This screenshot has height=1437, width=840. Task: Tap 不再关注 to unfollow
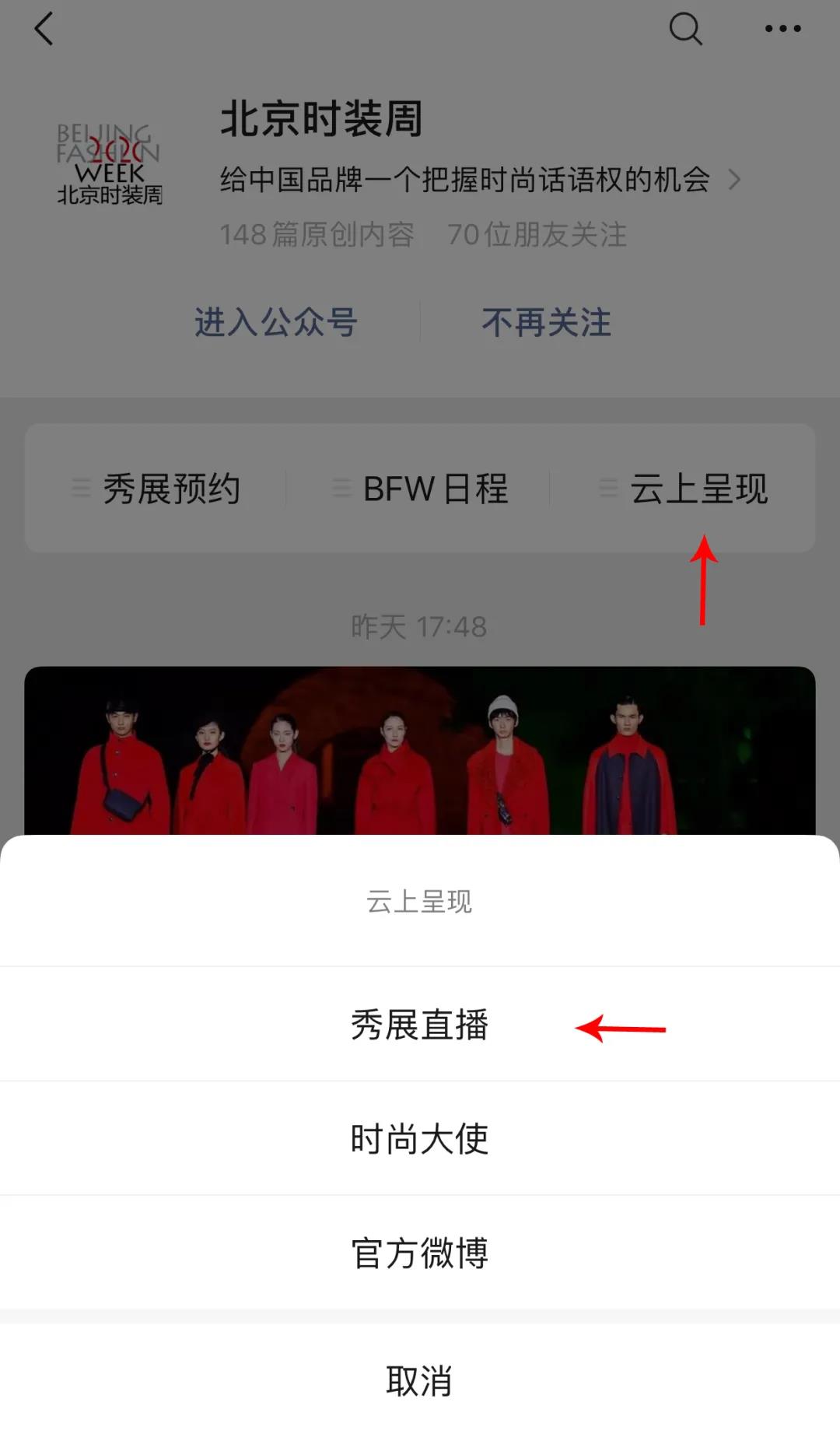click(546, 322)
